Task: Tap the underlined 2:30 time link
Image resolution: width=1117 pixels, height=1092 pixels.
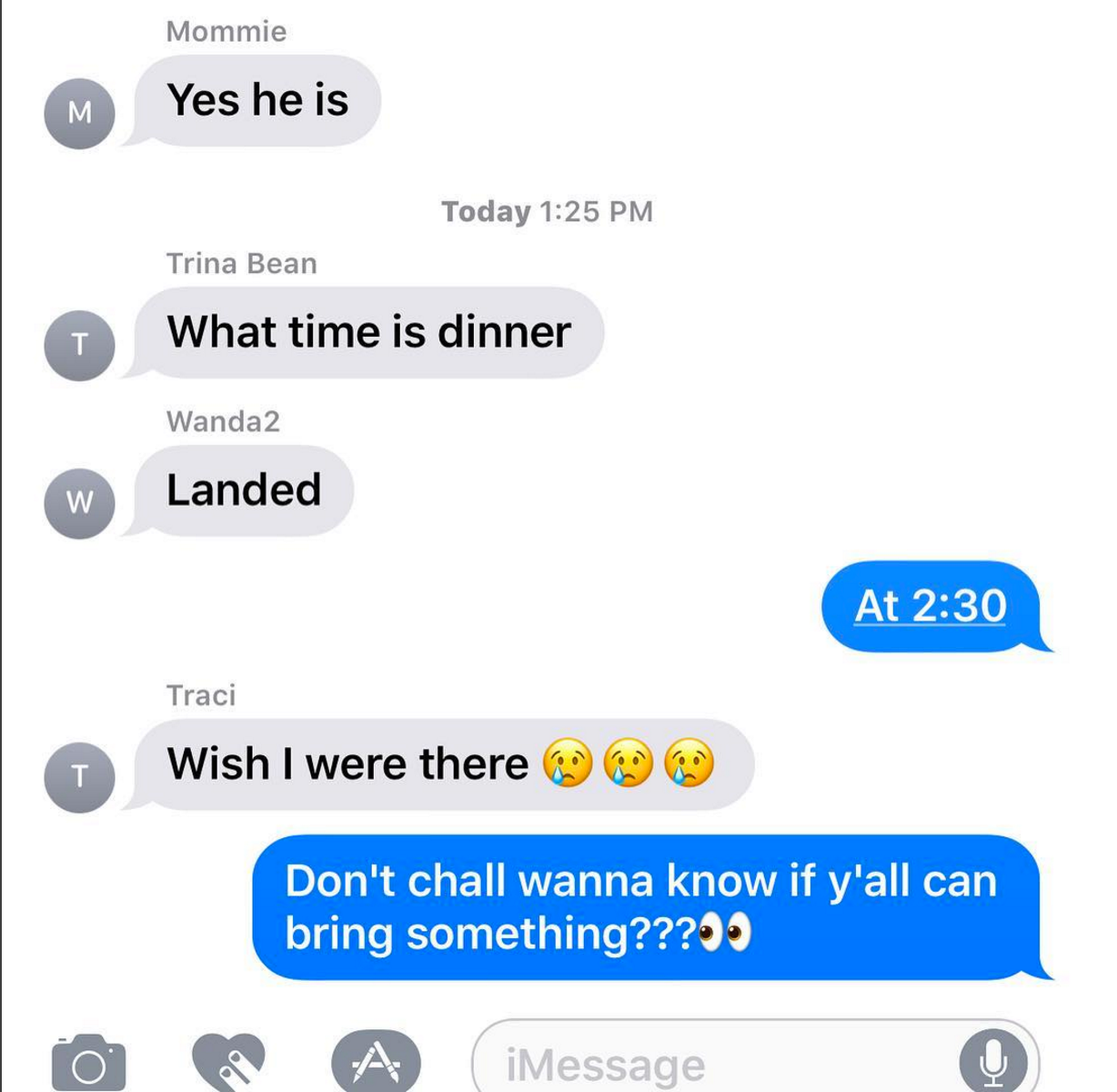Action: point(931,606)
